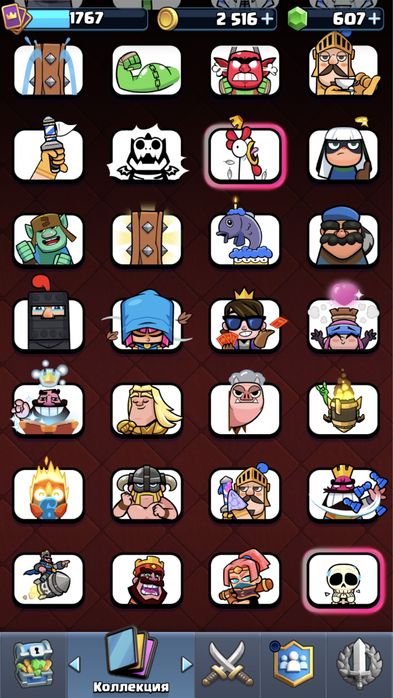393x698 pixels.
Task: Choose the green flexing arm emote
Action: pyautogui.click(x=147, y=70)
